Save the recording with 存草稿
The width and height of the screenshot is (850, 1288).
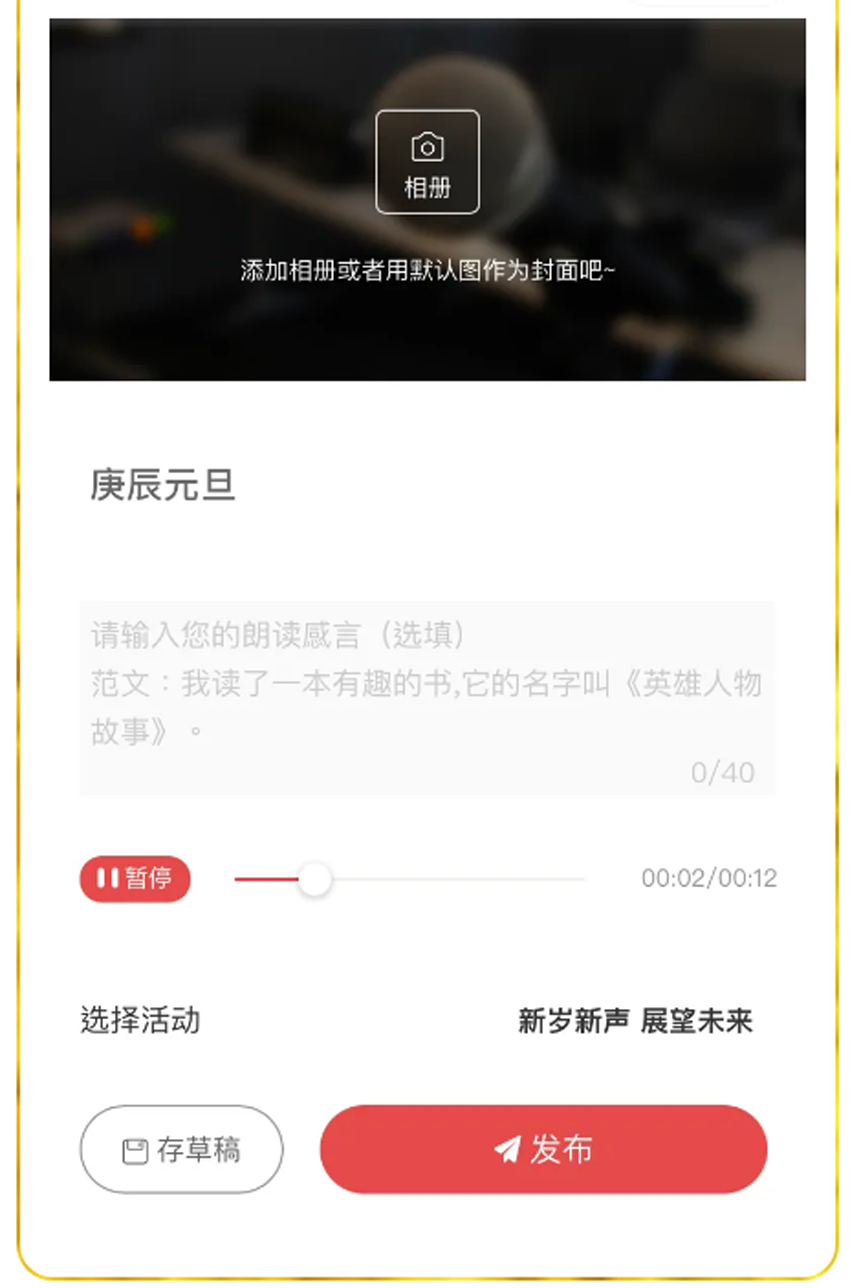[182, 1150]
